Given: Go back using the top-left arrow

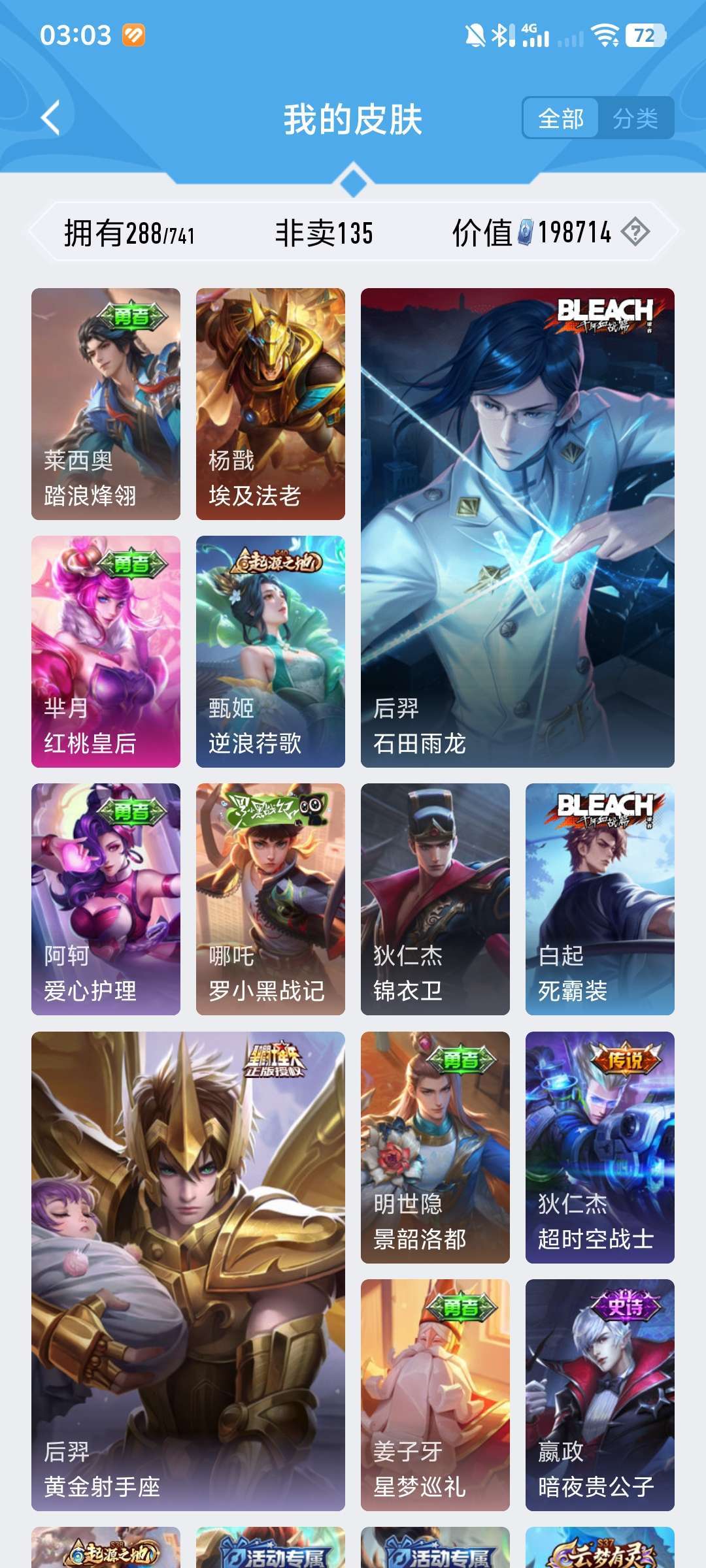Looking at the screenshot, I should (51, 118).
